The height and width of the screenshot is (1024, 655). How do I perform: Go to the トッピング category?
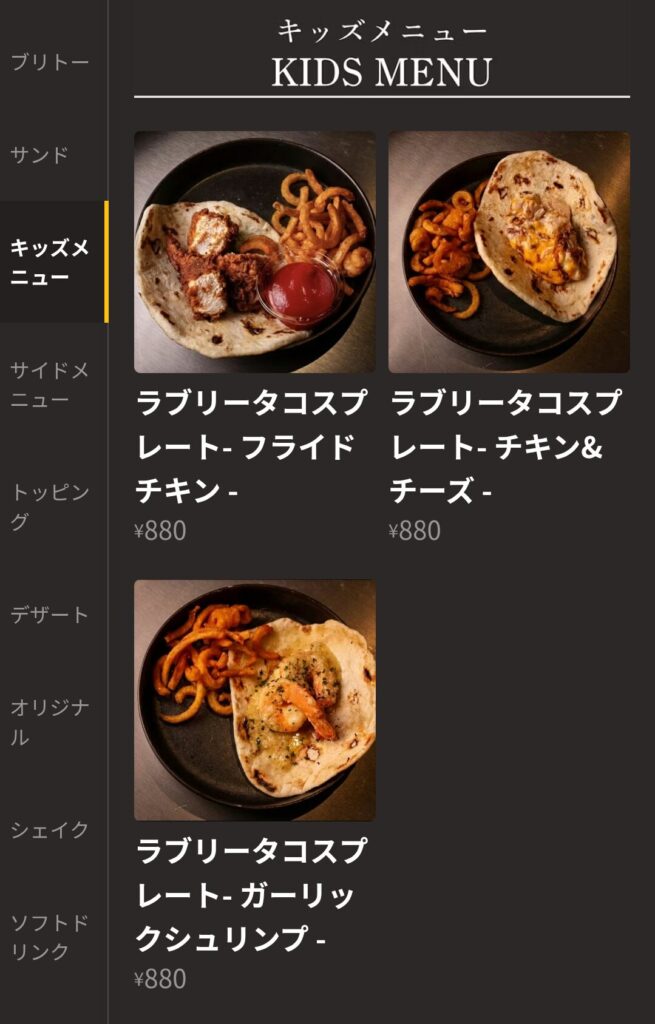click(50, 507)
